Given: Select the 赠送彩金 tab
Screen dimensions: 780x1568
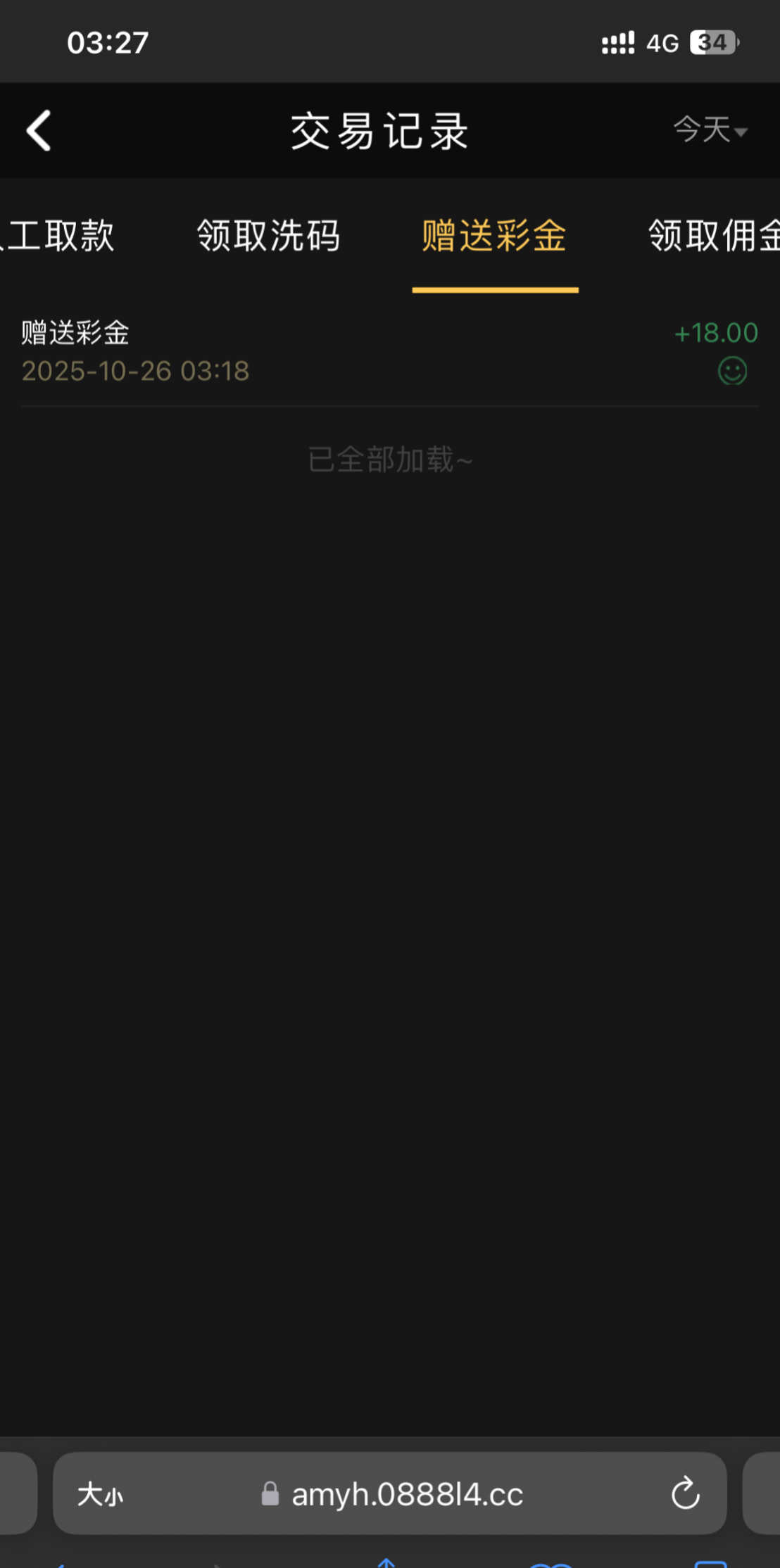Looking at the screenshot, I should (494, 236).
